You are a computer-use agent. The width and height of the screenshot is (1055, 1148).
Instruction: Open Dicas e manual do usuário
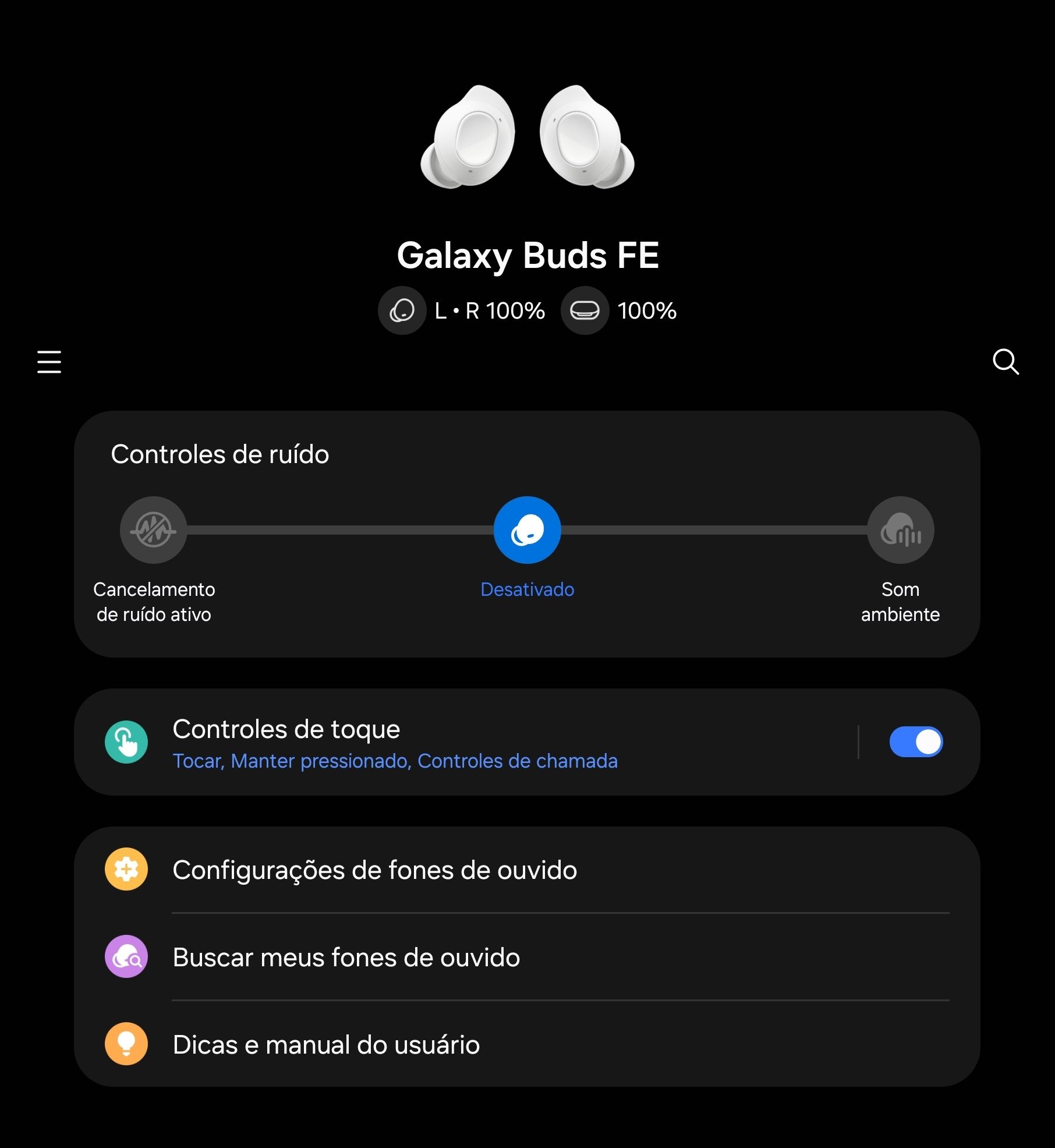[x=326, y=1045]
